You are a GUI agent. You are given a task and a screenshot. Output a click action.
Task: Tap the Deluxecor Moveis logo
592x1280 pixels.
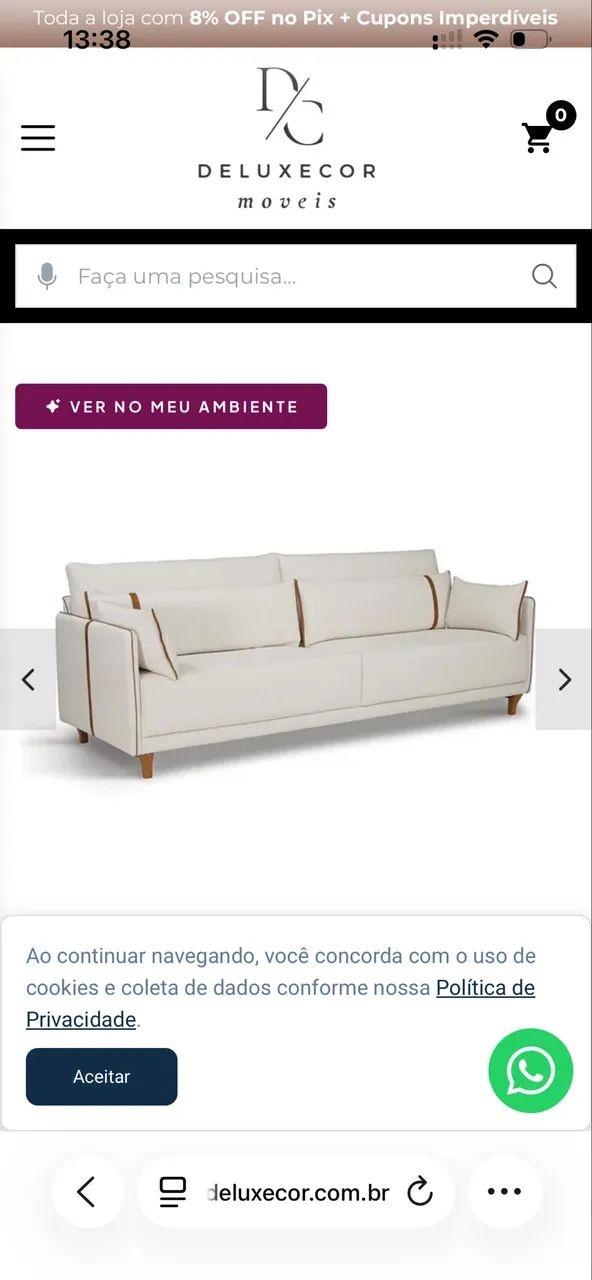[287, 137]
